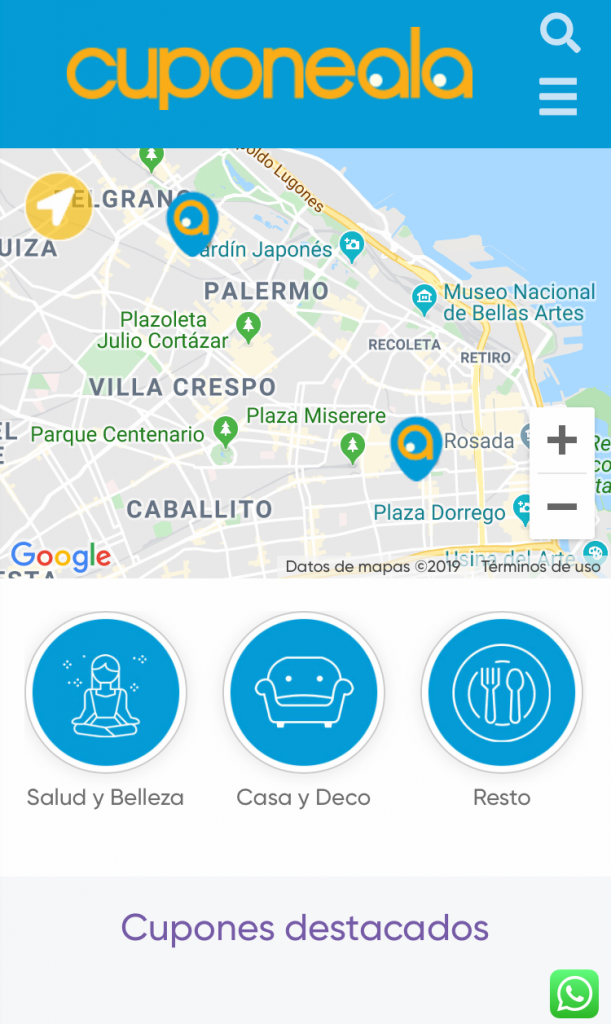Screen dimensions: 611x1024
Task: Open the Resto category
Action: 502,692
